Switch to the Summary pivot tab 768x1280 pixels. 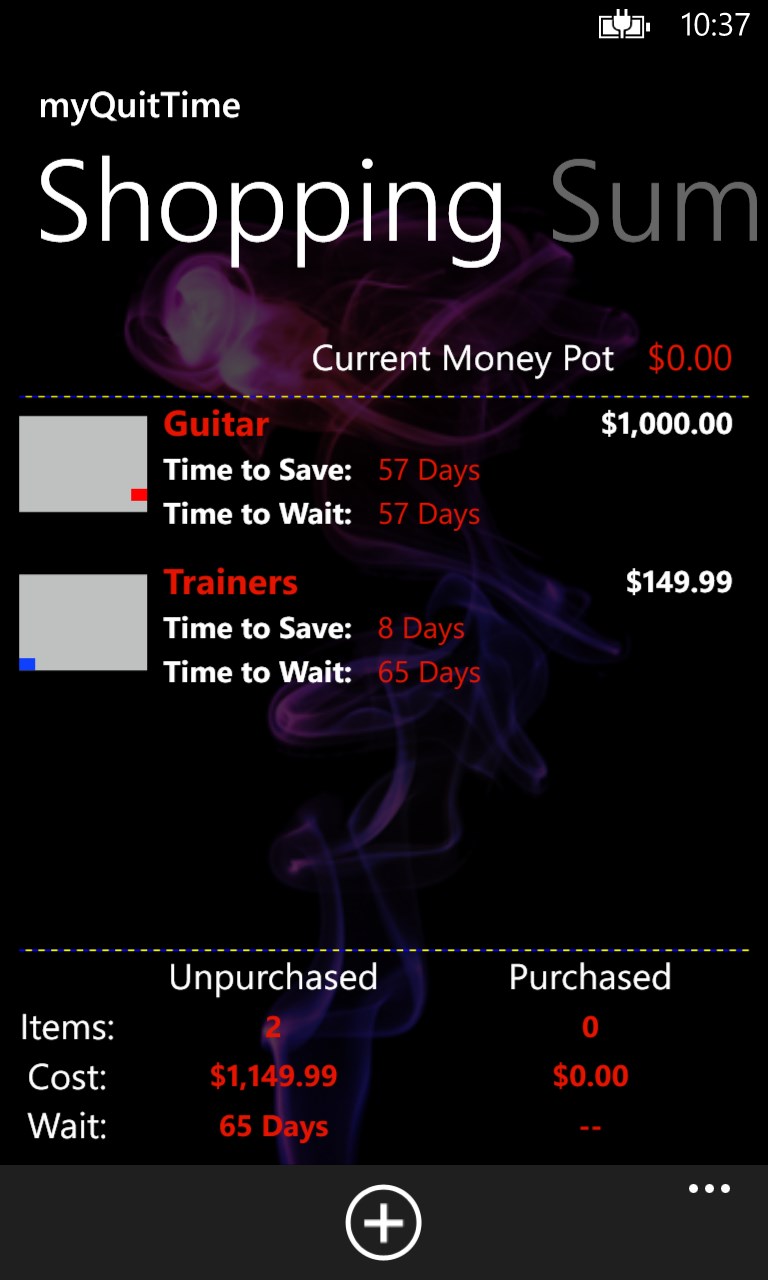point(655,205)
